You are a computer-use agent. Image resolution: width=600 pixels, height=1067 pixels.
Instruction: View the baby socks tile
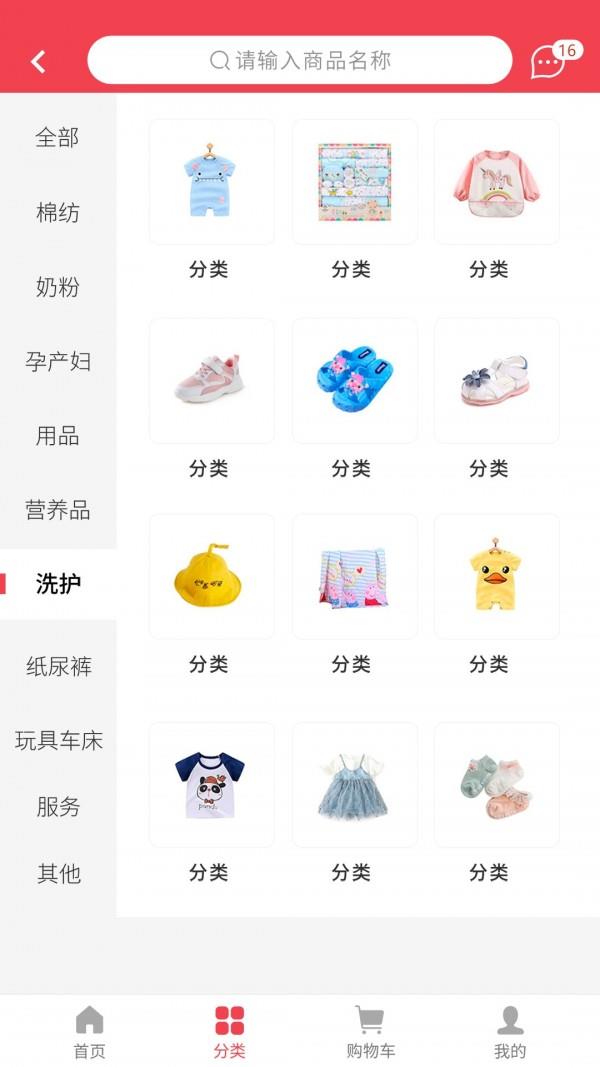click(496, 785)
